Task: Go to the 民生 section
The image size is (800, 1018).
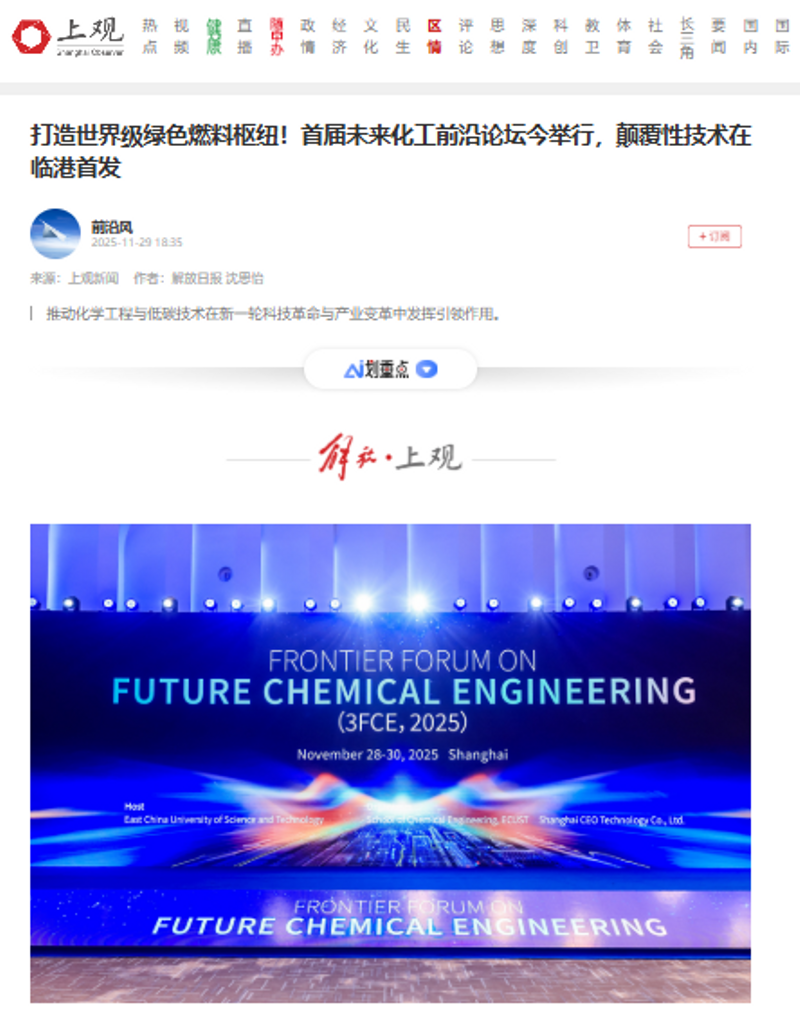Action: [402, 36]
